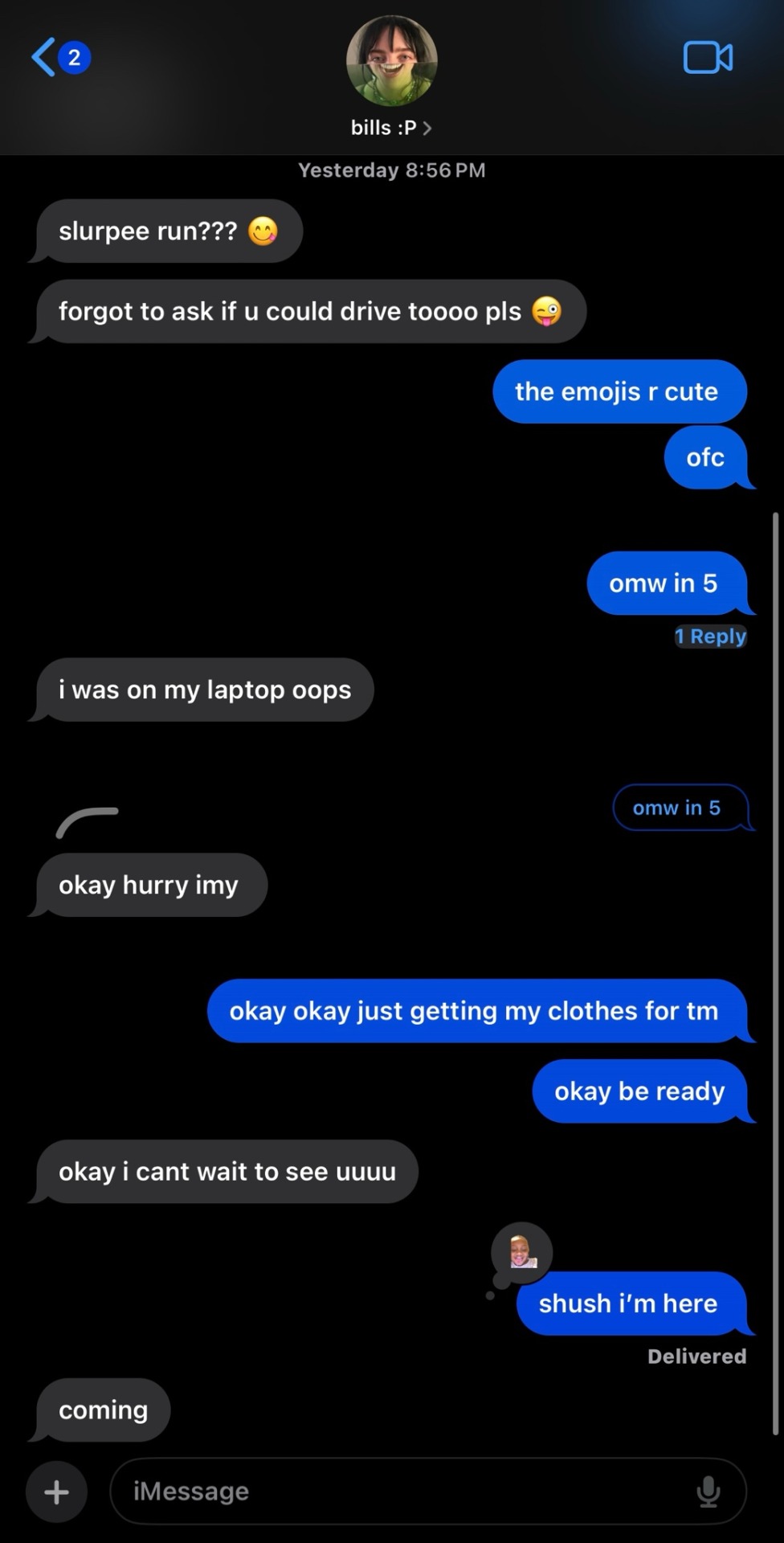Open the quoted "omw in 5" reply bubble
The width and height of the screenshot is (784, 1543).
pos(677,808)
